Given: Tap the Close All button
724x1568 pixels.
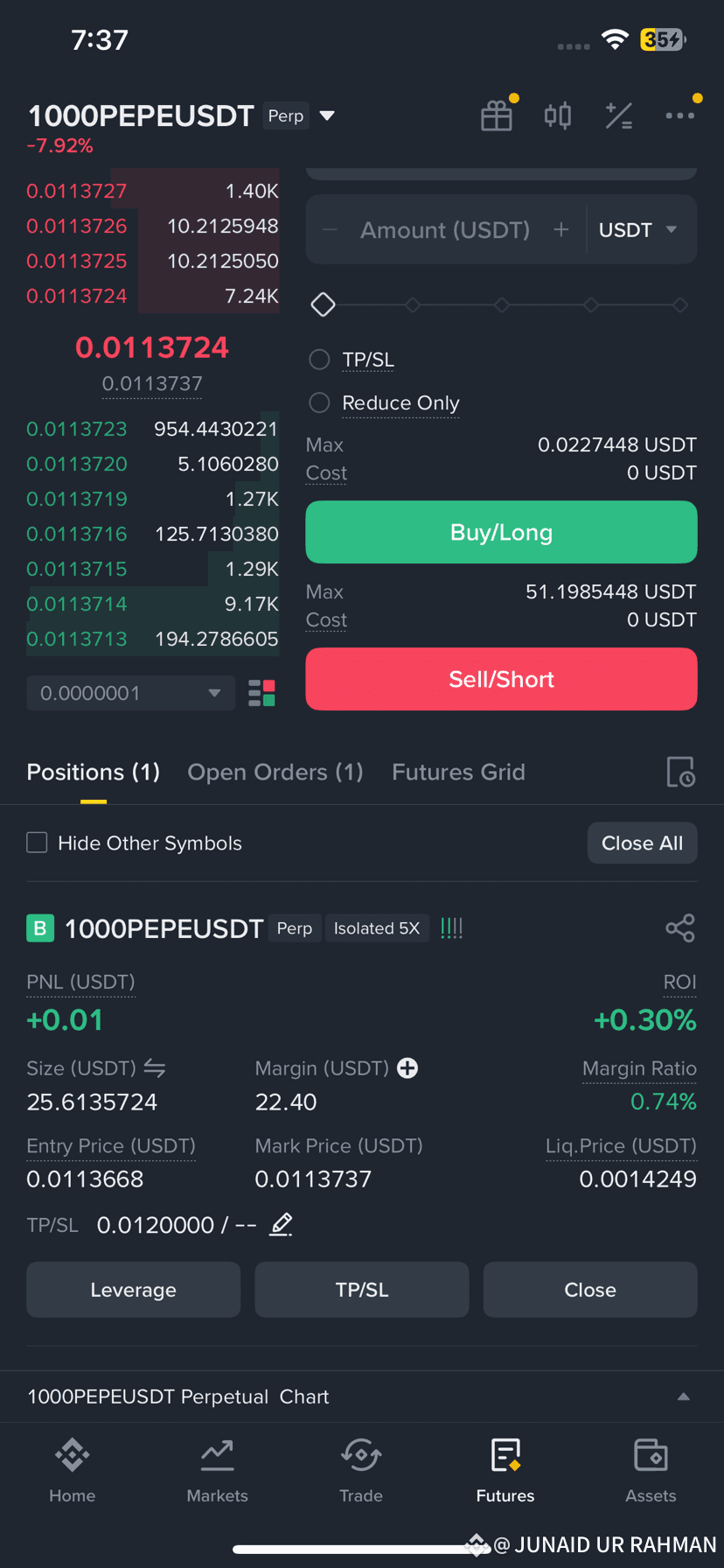Looking at the screenshot, I should pyautogui.click(x=642, y=843).
